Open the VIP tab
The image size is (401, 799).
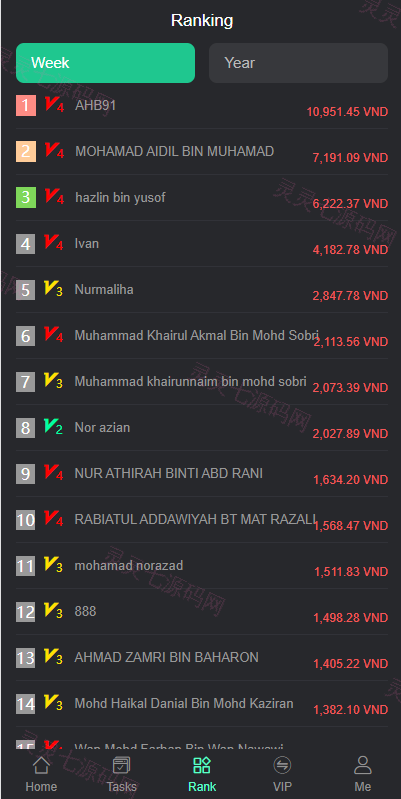pyautogui.click(x=282, y=774)
